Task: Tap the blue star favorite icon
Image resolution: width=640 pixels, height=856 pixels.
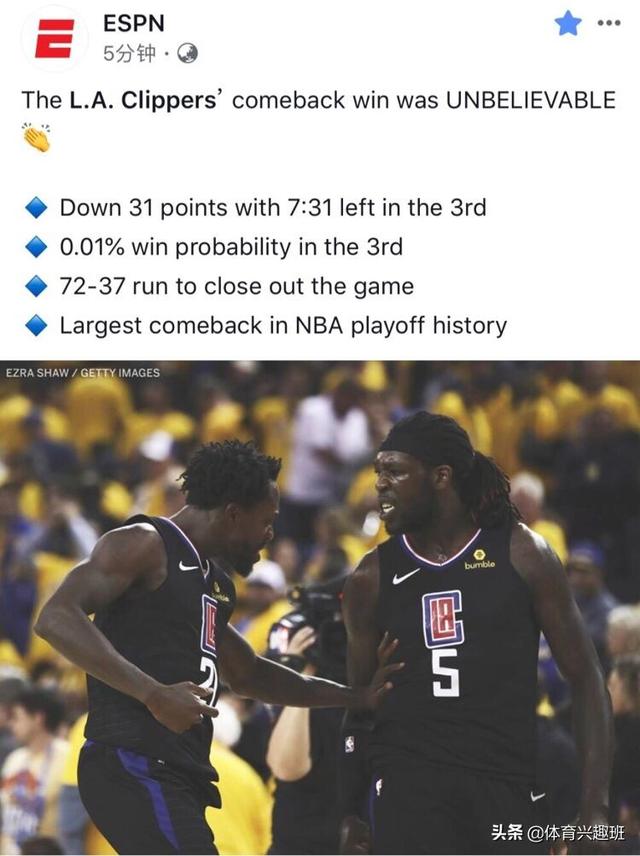Action: pos(568,23)
